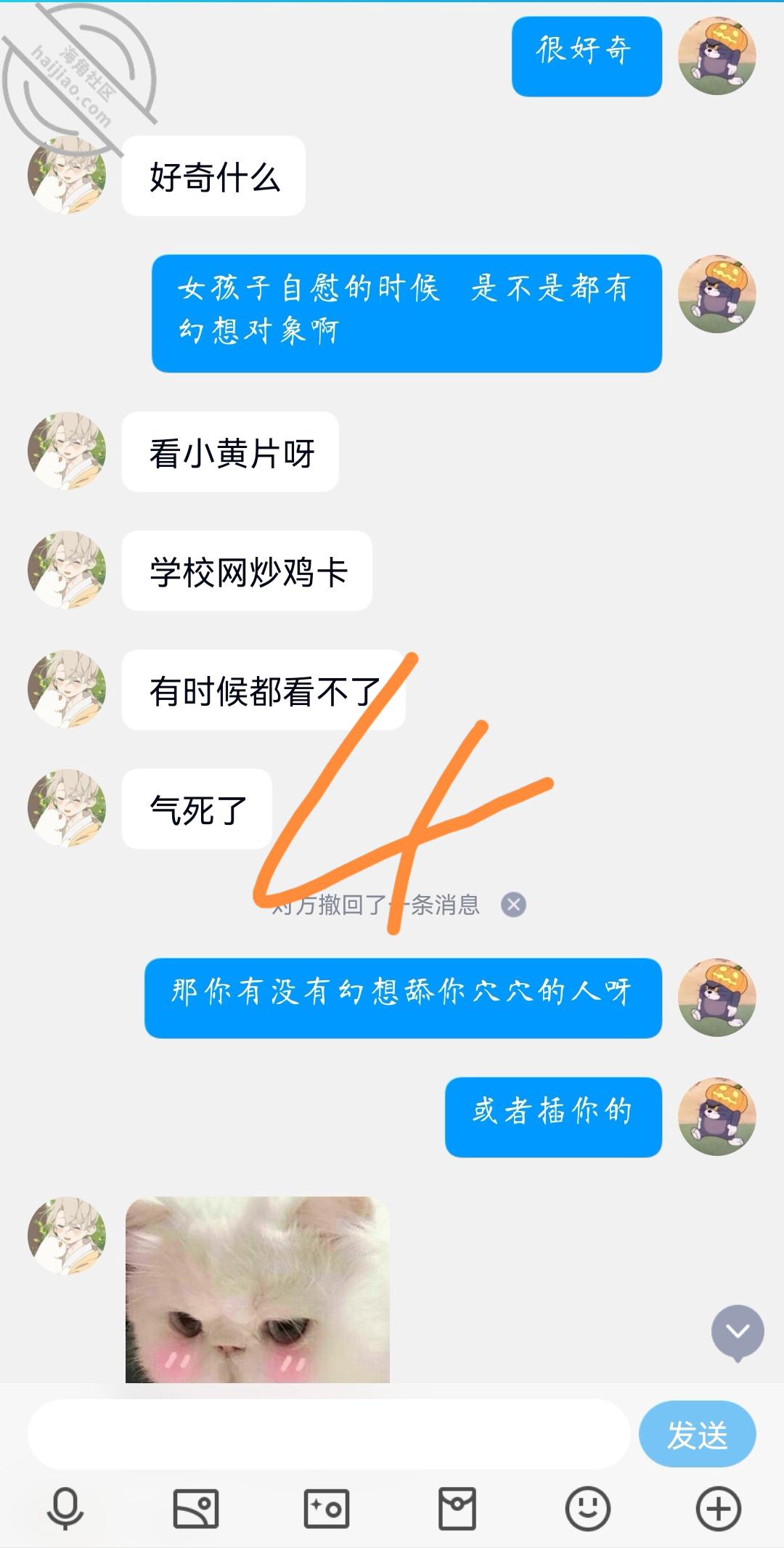
Task: Open the emoji smiley picker
Action: [x=588, y=1508]
